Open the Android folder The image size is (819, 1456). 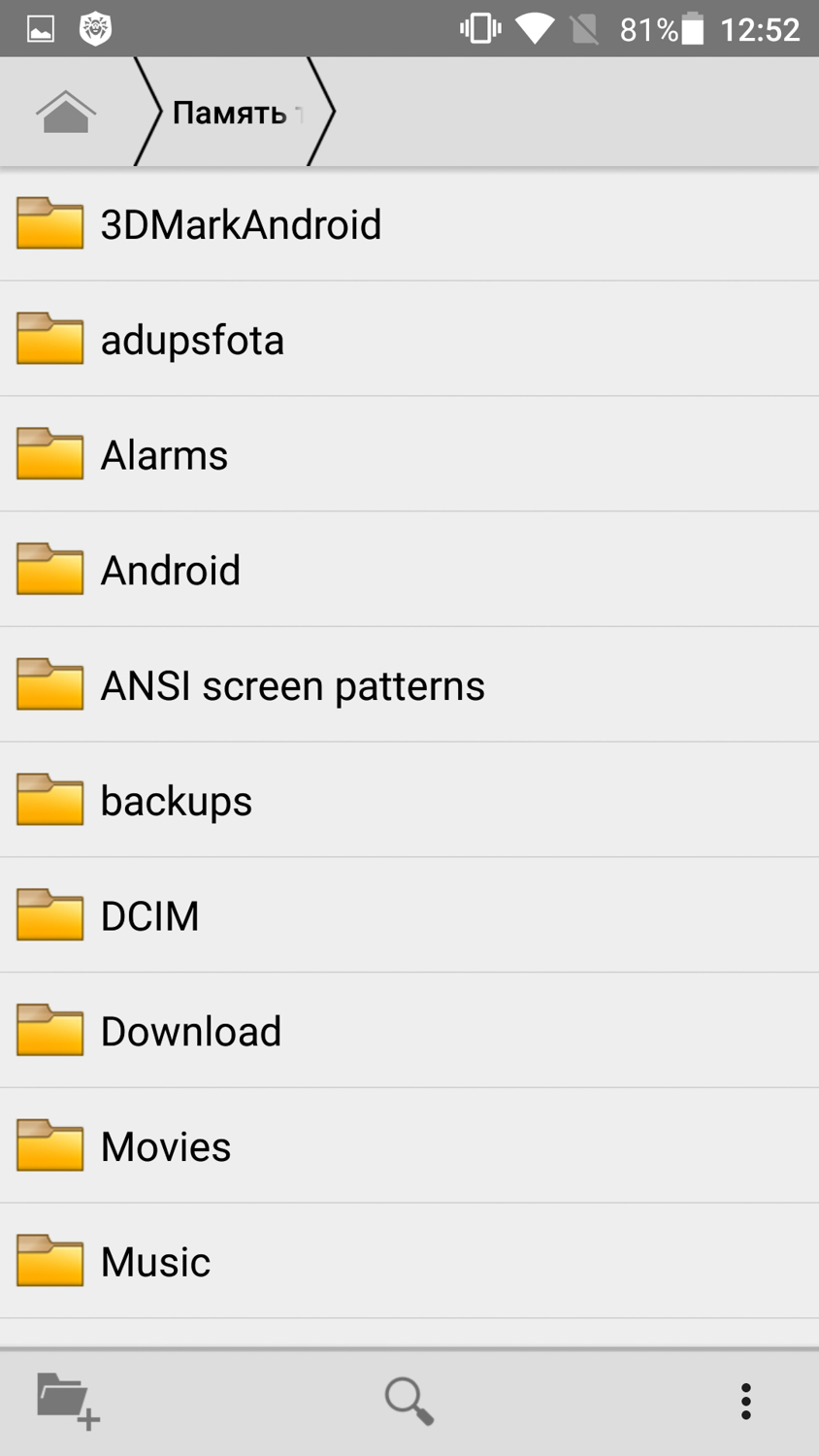coord(171,571)
